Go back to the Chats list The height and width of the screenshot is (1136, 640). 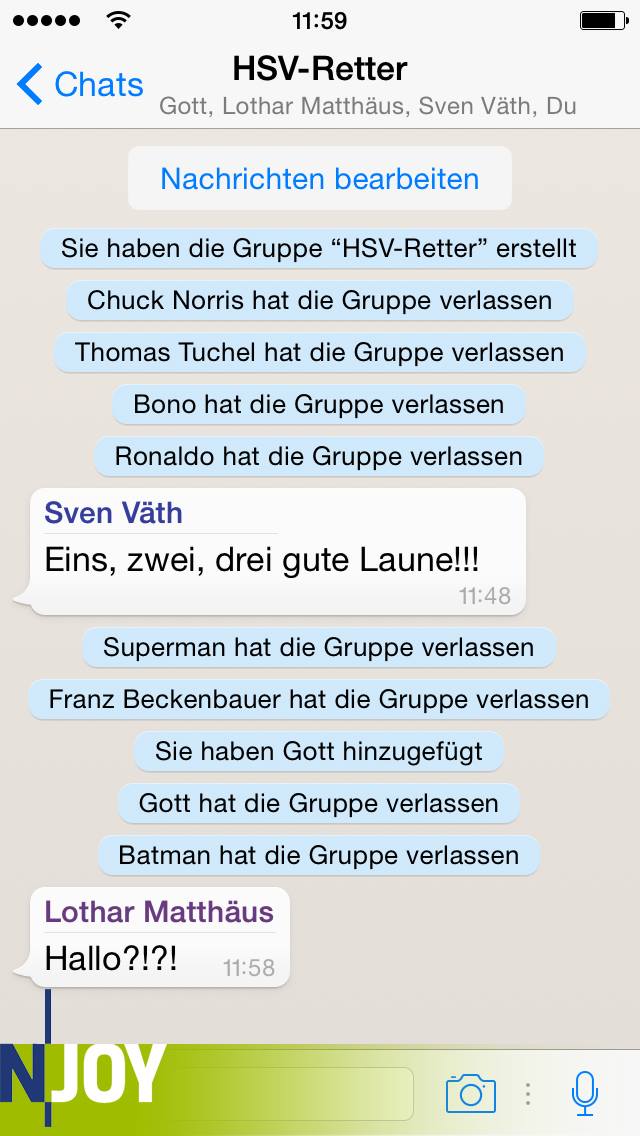point(80,85)
